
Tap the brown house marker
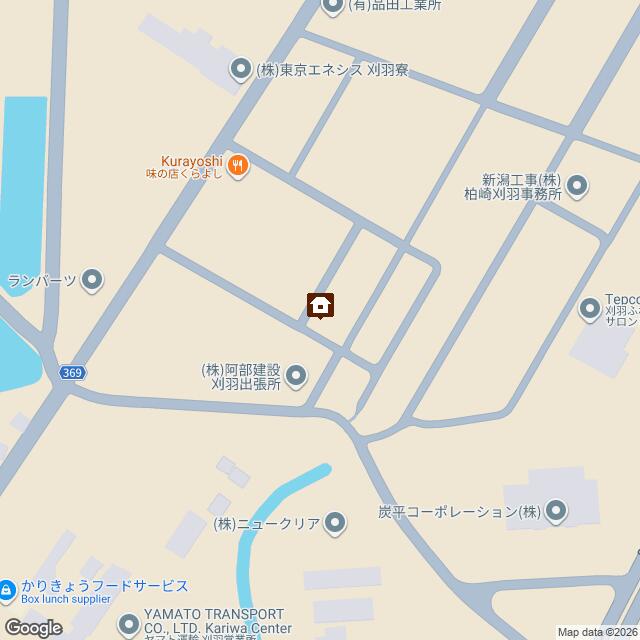point(320,305)
